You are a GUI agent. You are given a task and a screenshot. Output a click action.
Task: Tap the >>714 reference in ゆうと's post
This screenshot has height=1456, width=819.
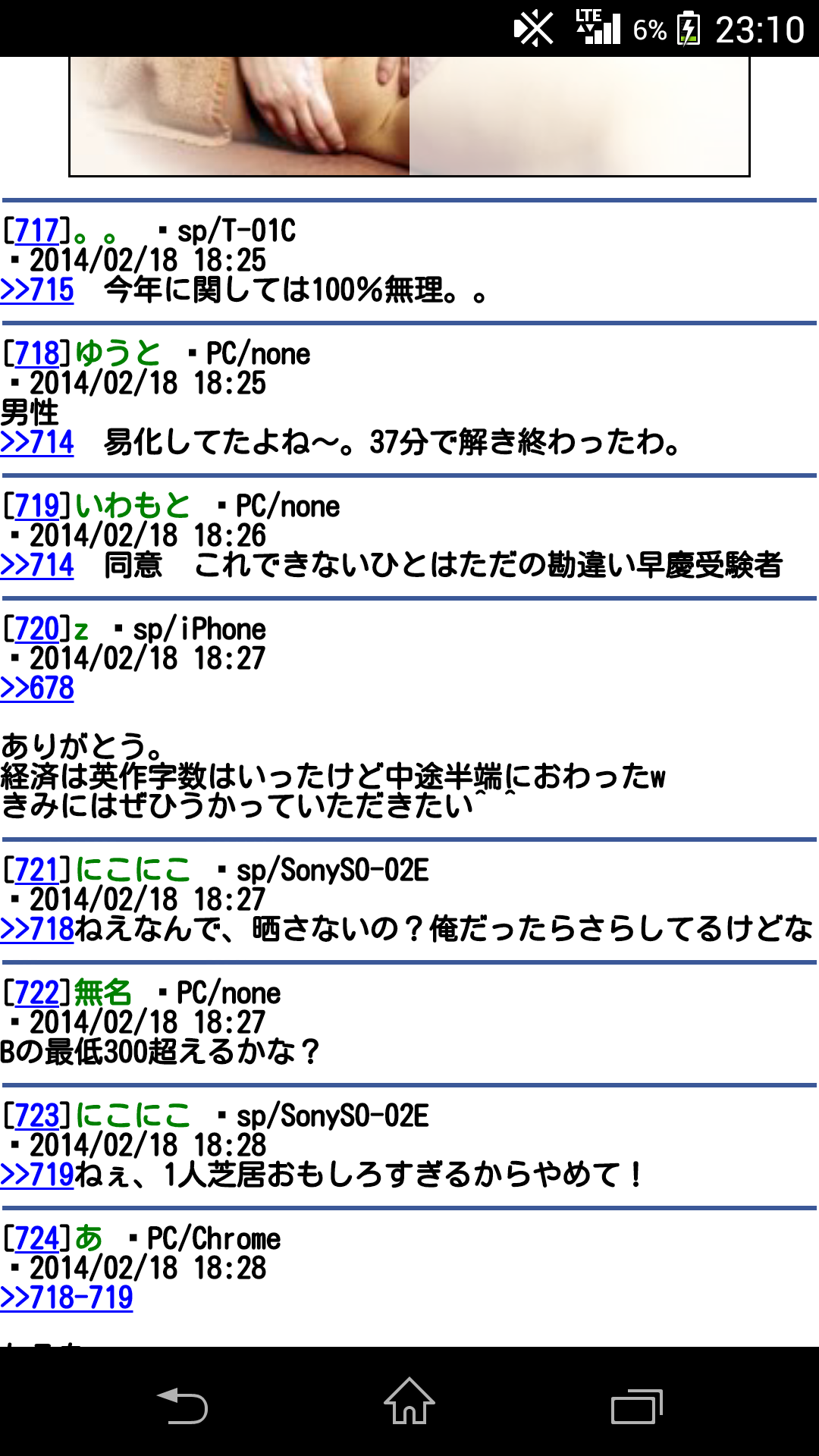coord(37,443)
